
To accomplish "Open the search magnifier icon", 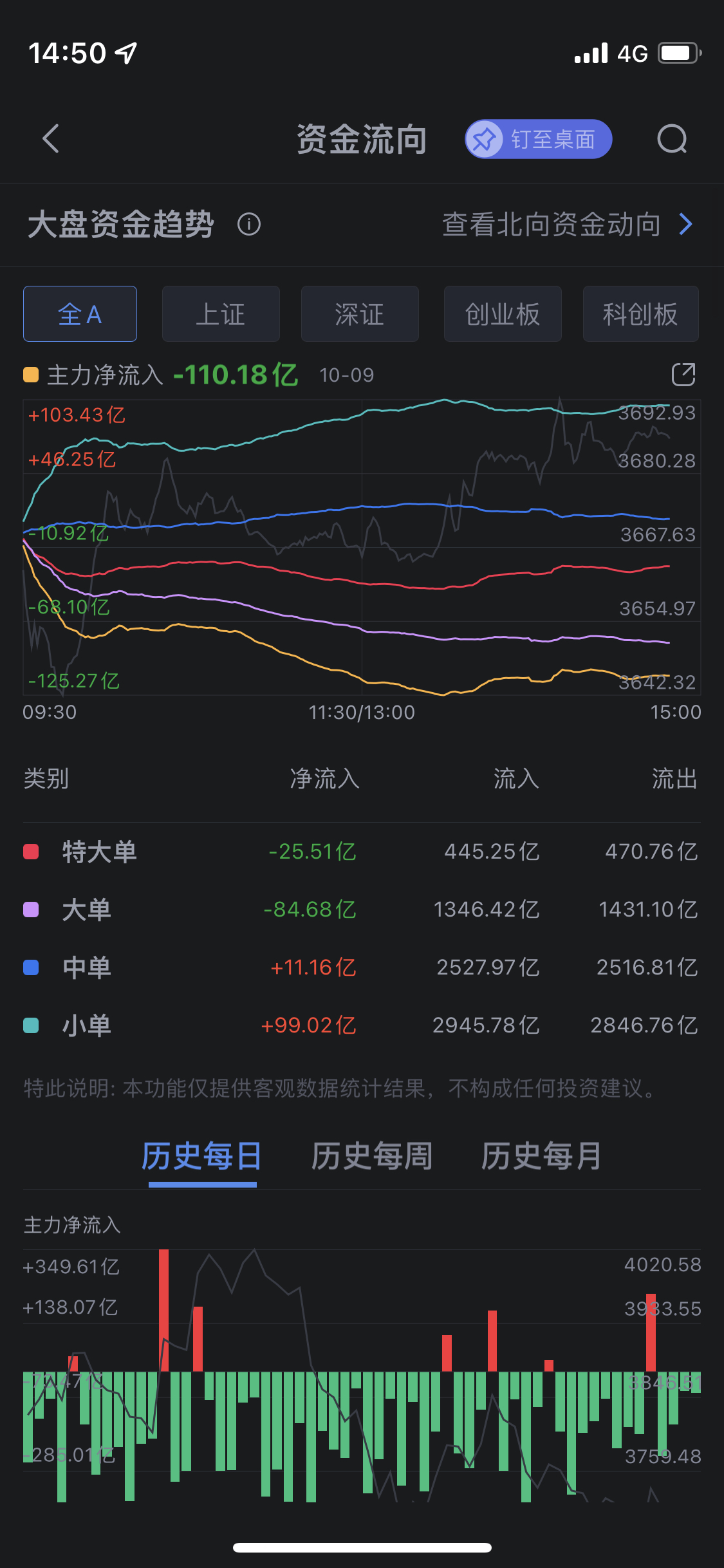I will [672, 139].
